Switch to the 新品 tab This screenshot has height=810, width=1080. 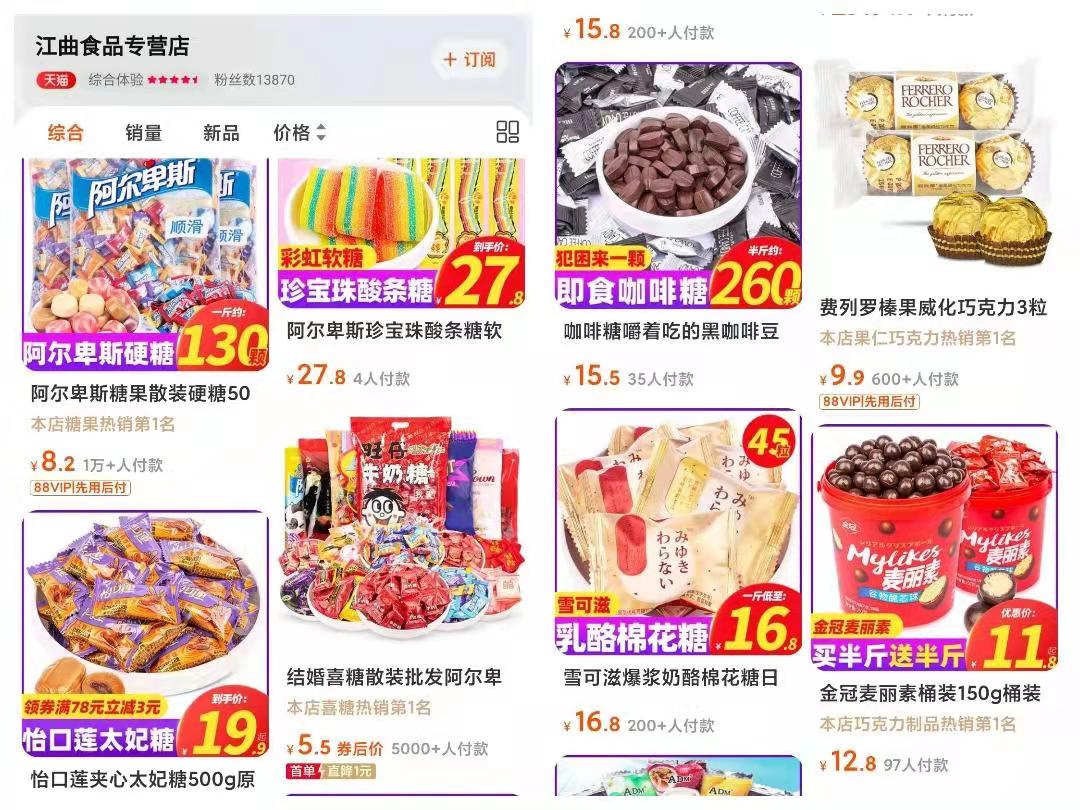click(x=221, y=132)
